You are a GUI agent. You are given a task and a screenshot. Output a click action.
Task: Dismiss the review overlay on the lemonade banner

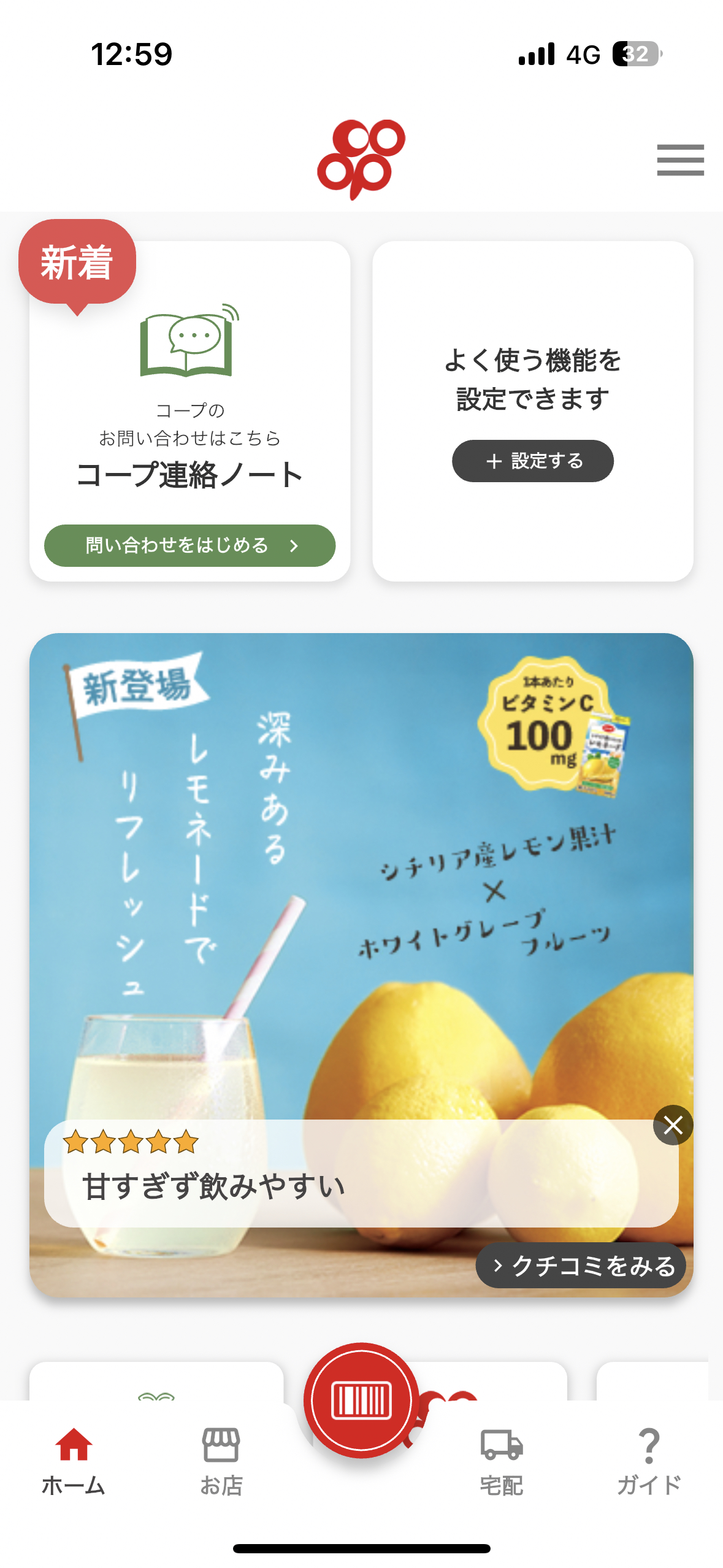point(673,1125)
